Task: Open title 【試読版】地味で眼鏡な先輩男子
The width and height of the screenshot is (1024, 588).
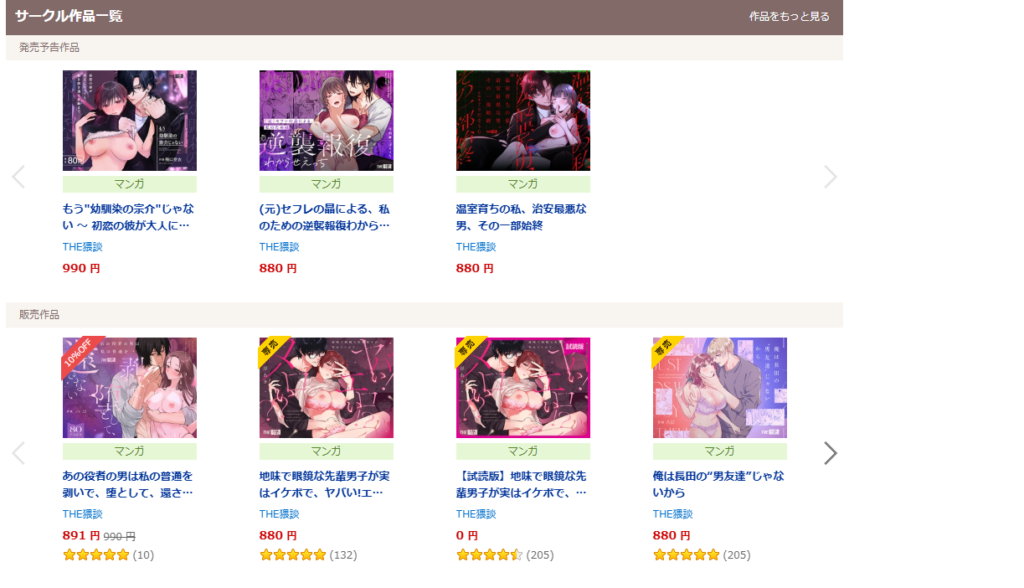Action: click(x=522, y=484)
